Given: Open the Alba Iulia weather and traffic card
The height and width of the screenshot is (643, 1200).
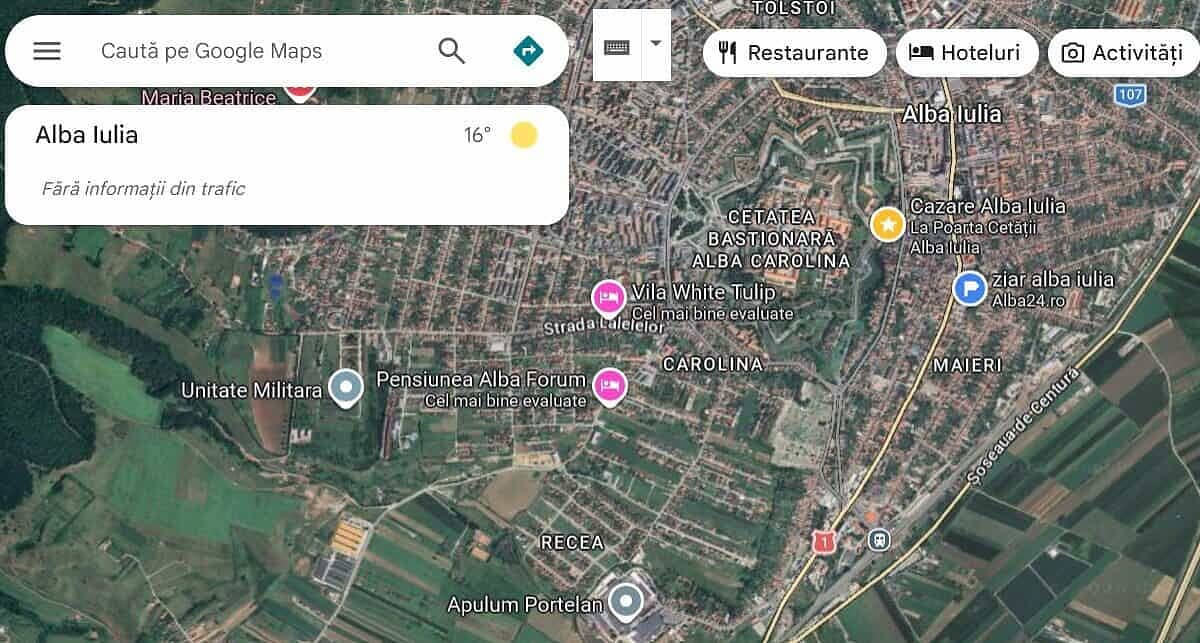Looking at the screenshot, I should click(x=286, y=164).
